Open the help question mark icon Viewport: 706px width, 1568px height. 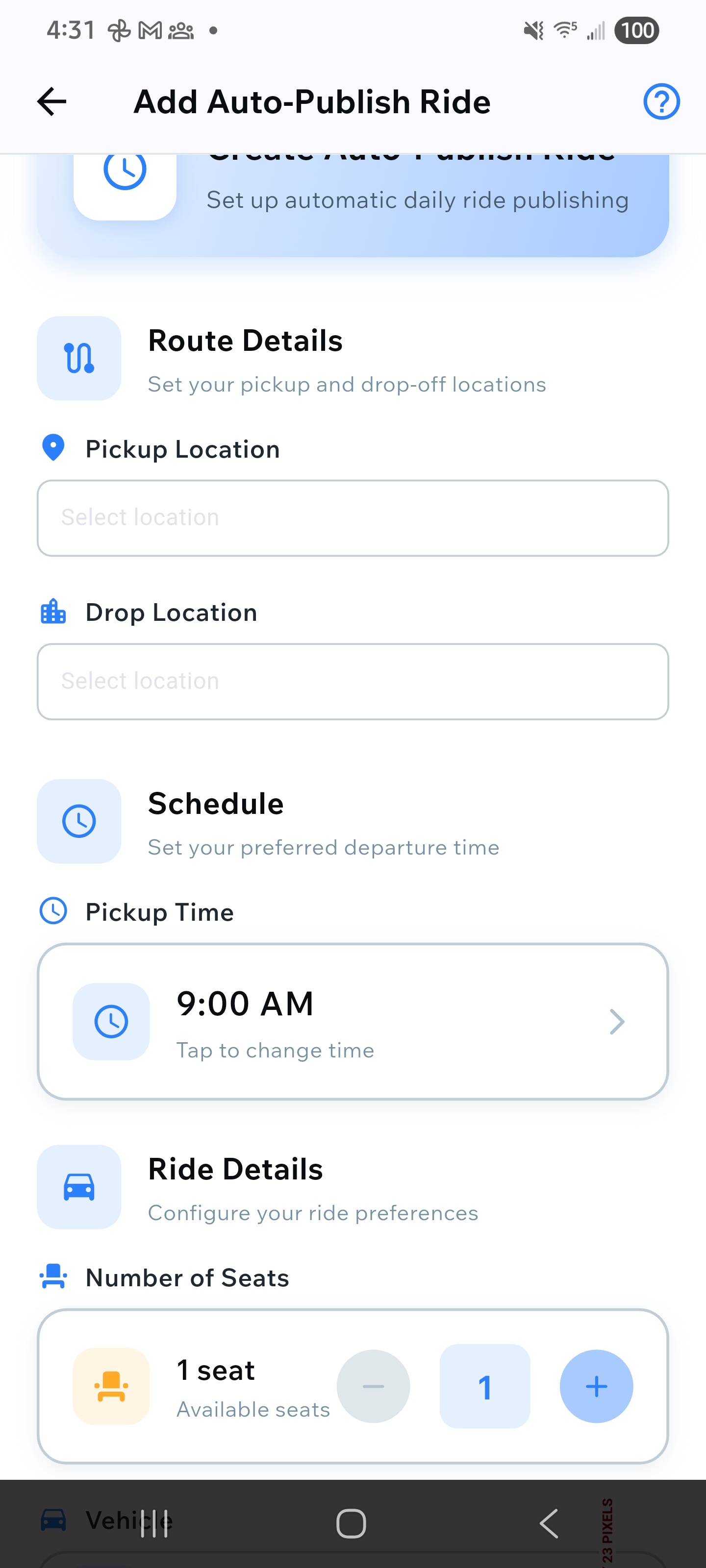click(661, 101)
